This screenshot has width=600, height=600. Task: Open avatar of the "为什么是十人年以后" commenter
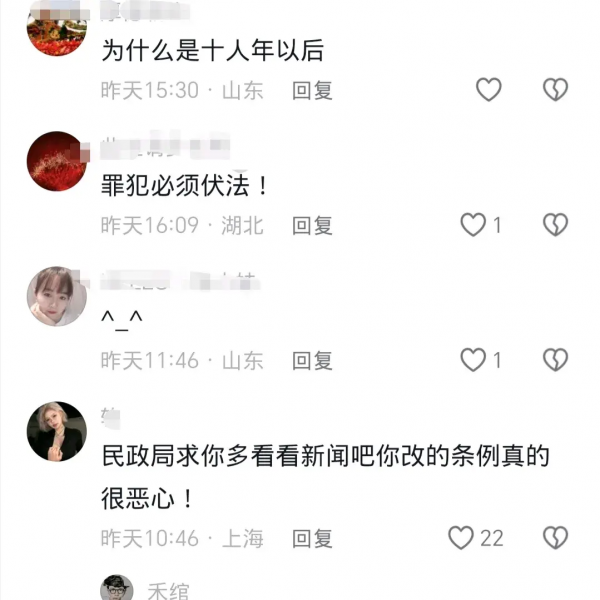point(56,27)
